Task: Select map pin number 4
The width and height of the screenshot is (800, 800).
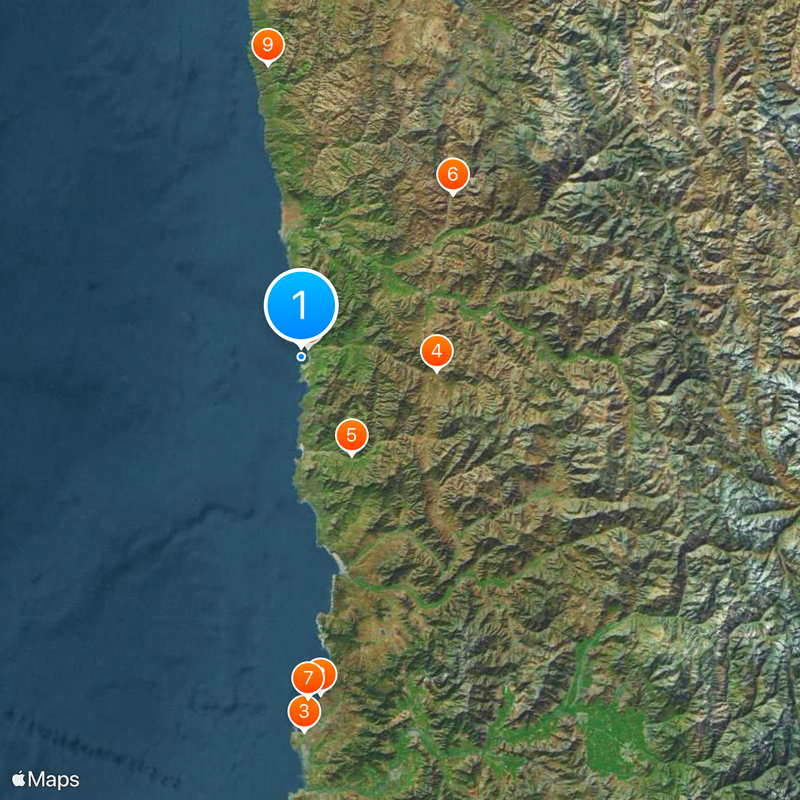Action: (x=436, y=351)
